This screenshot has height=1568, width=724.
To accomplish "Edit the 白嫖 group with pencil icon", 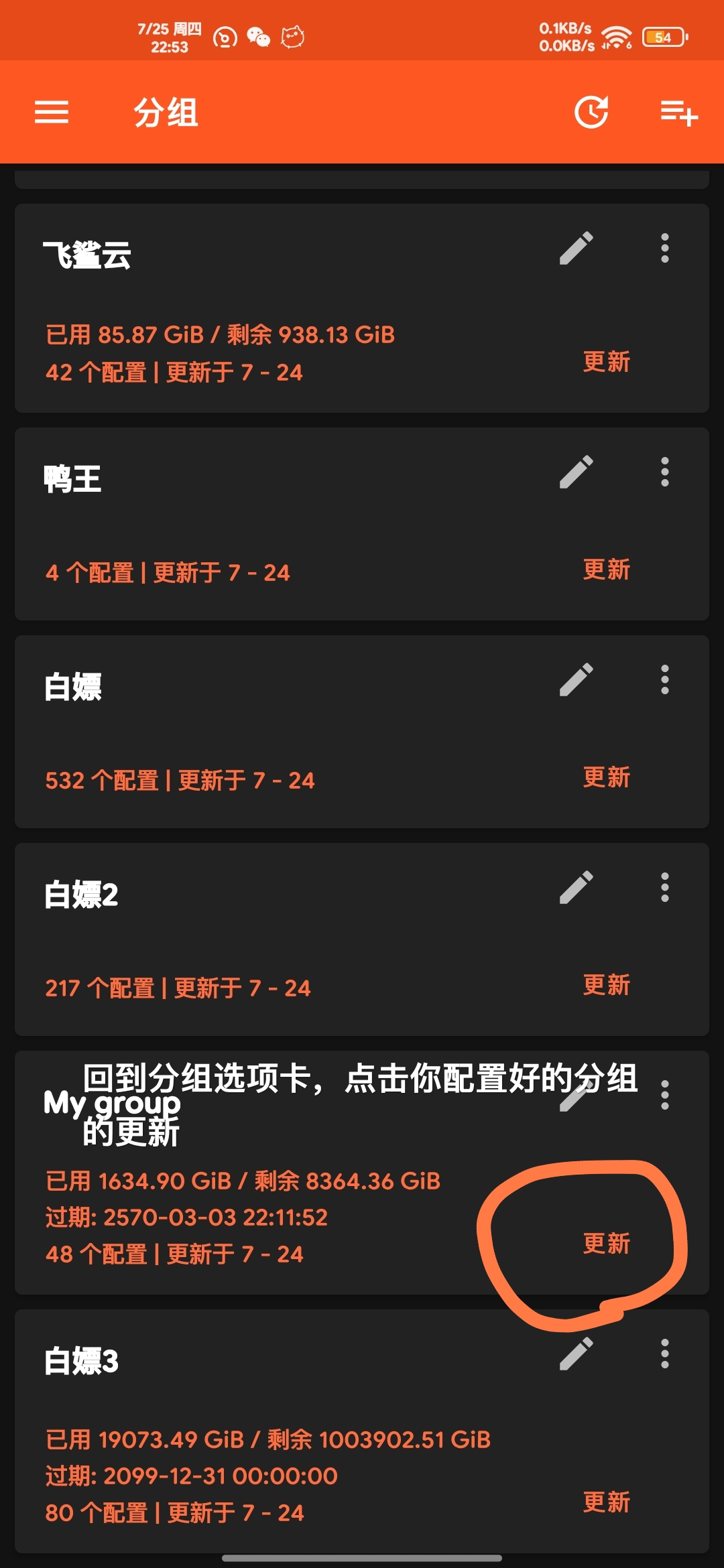I will 578,681.
